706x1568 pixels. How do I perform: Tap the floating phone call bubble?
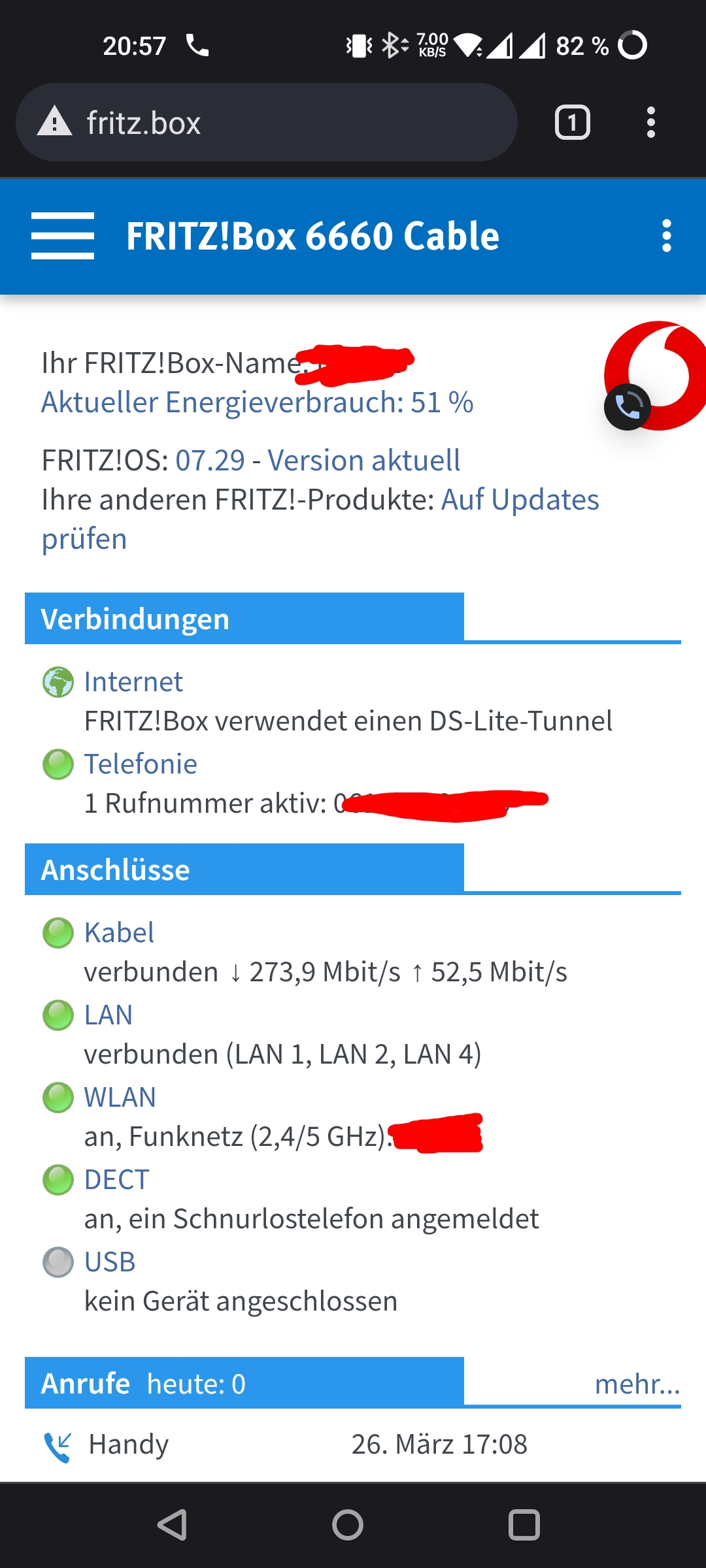(627, 407)
